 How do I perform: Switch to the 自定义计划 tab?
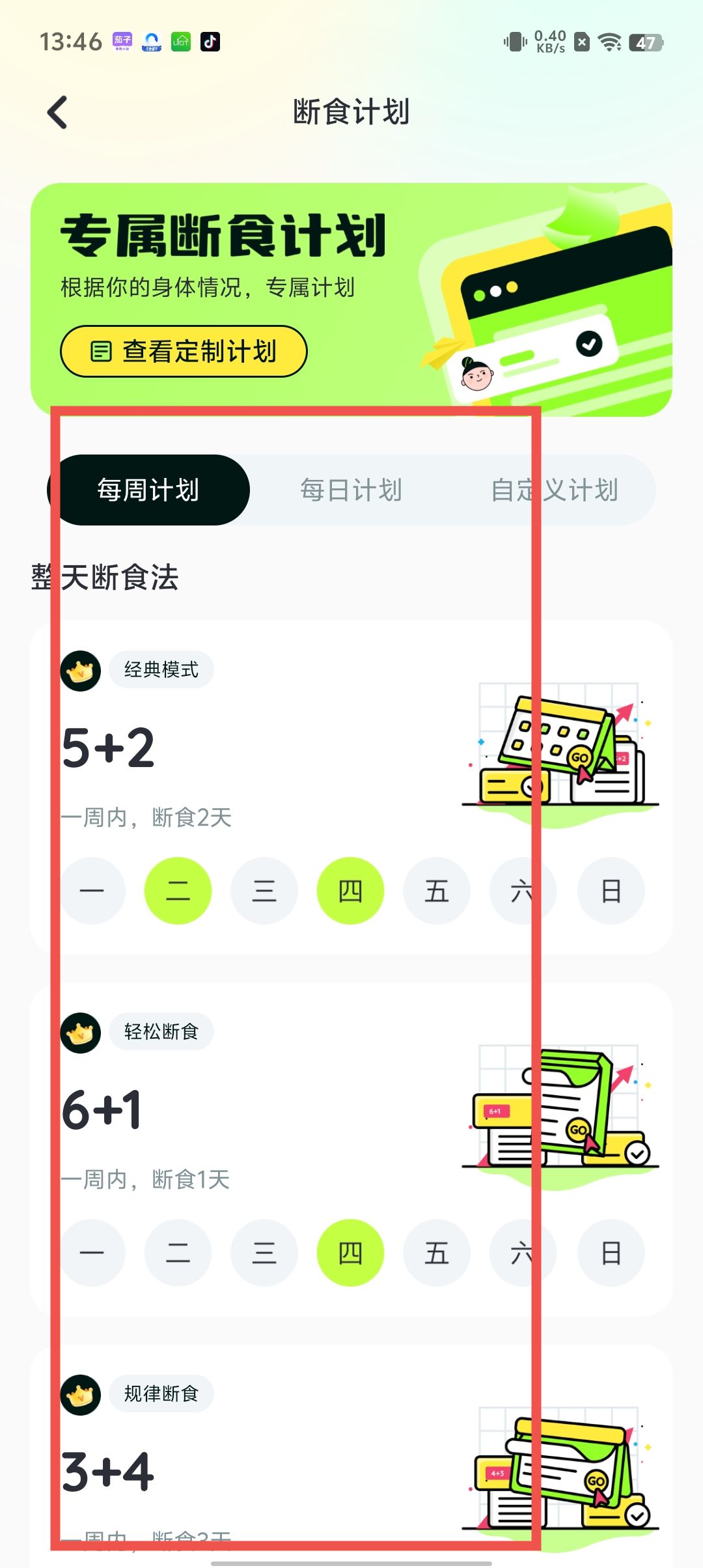coord(554,490)
